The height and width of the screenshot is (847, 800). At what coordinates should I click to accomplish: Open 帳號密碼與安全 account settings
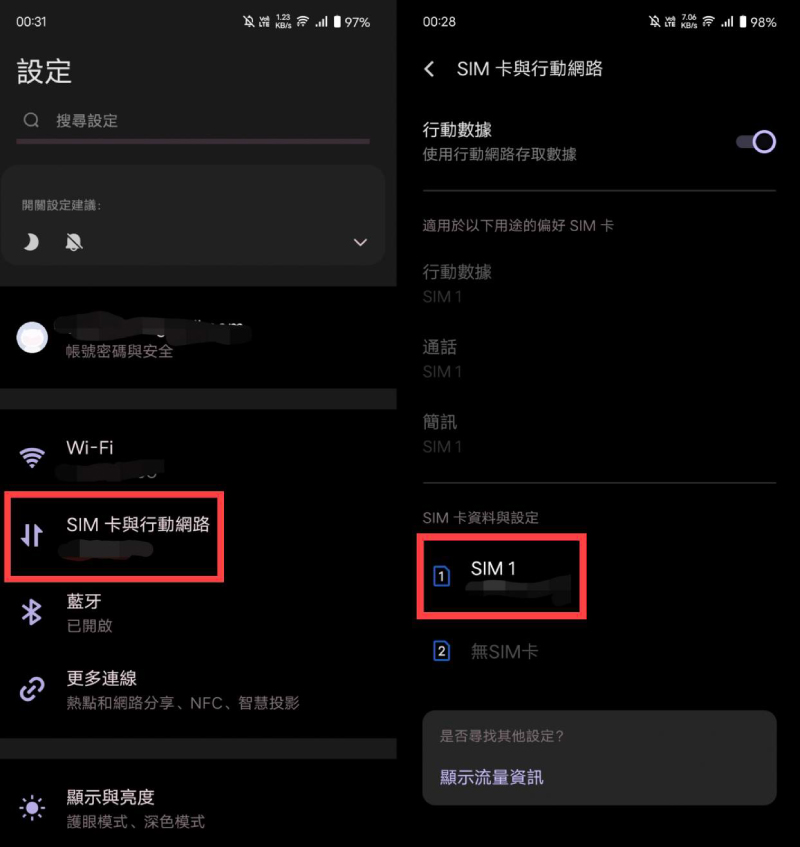tap(150, 340)
